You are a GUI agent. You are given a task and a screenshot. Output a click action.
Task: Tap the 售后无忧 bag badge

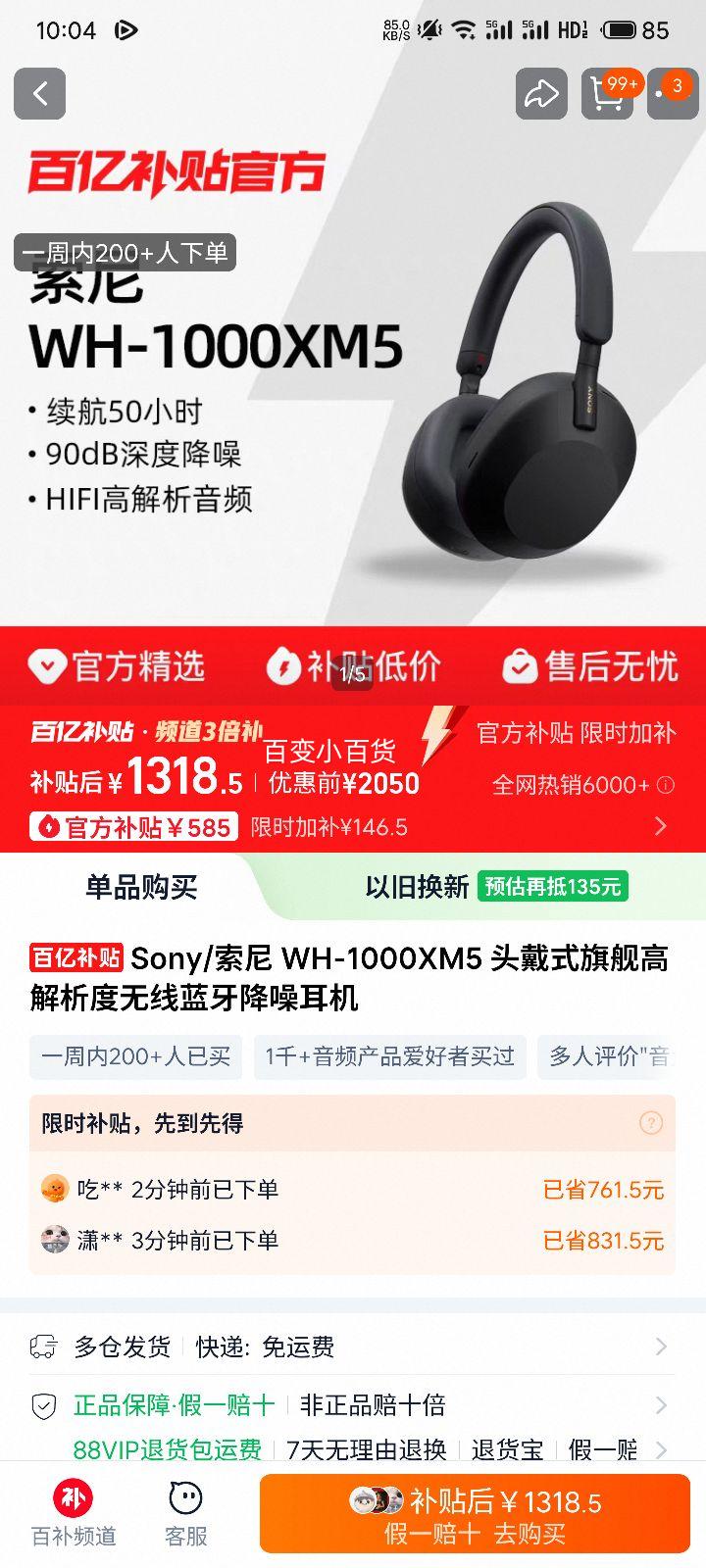pos(517,666)
